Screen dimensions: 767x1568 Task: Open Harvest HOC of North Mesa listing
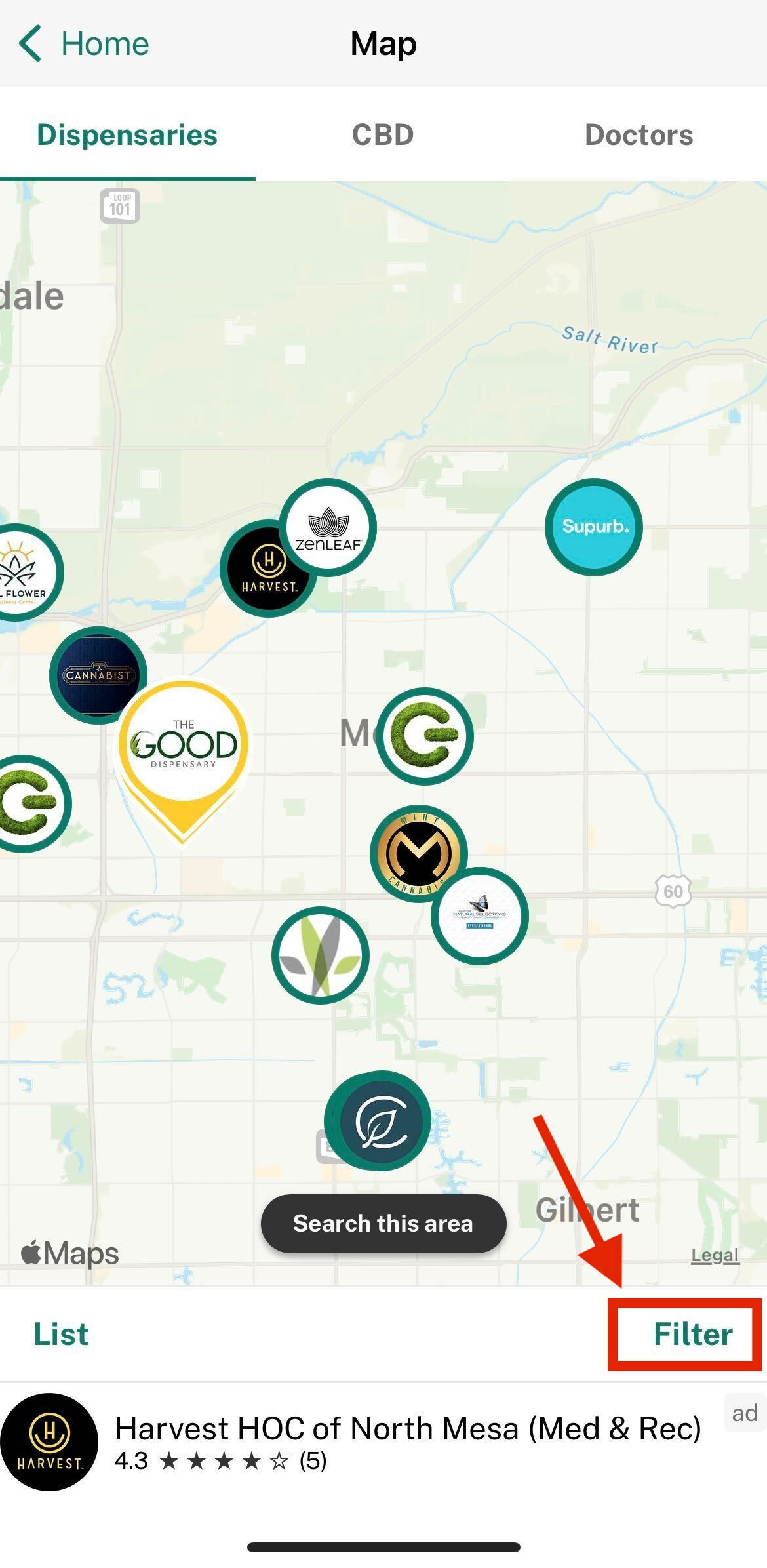pyautogui.click(x=383, y=1441)
